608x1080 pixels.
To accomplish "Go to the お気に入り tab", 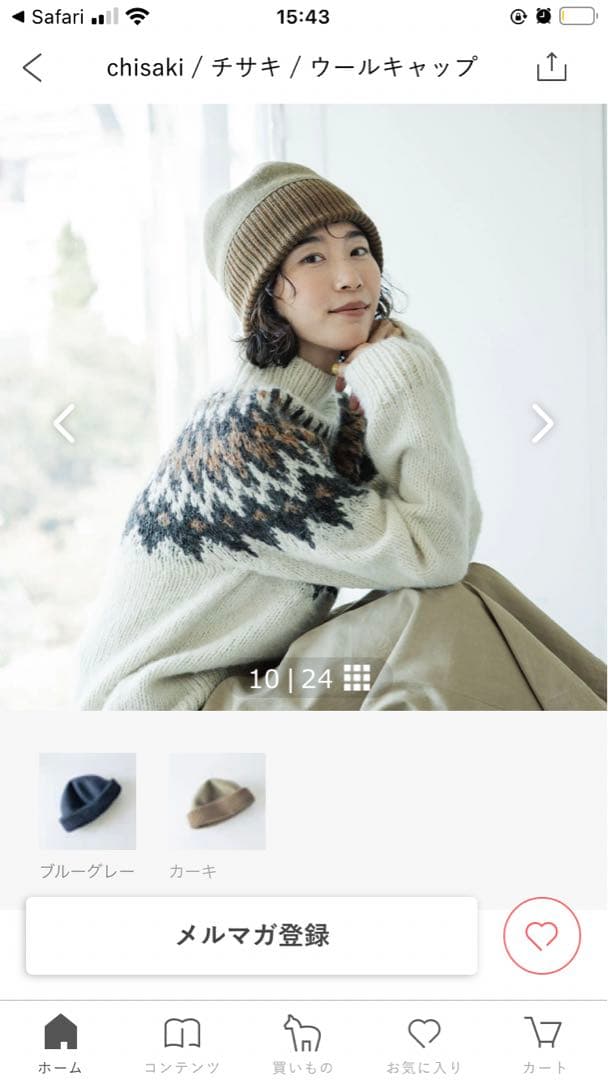I will pyautogui.click(x=424, y=1043).
